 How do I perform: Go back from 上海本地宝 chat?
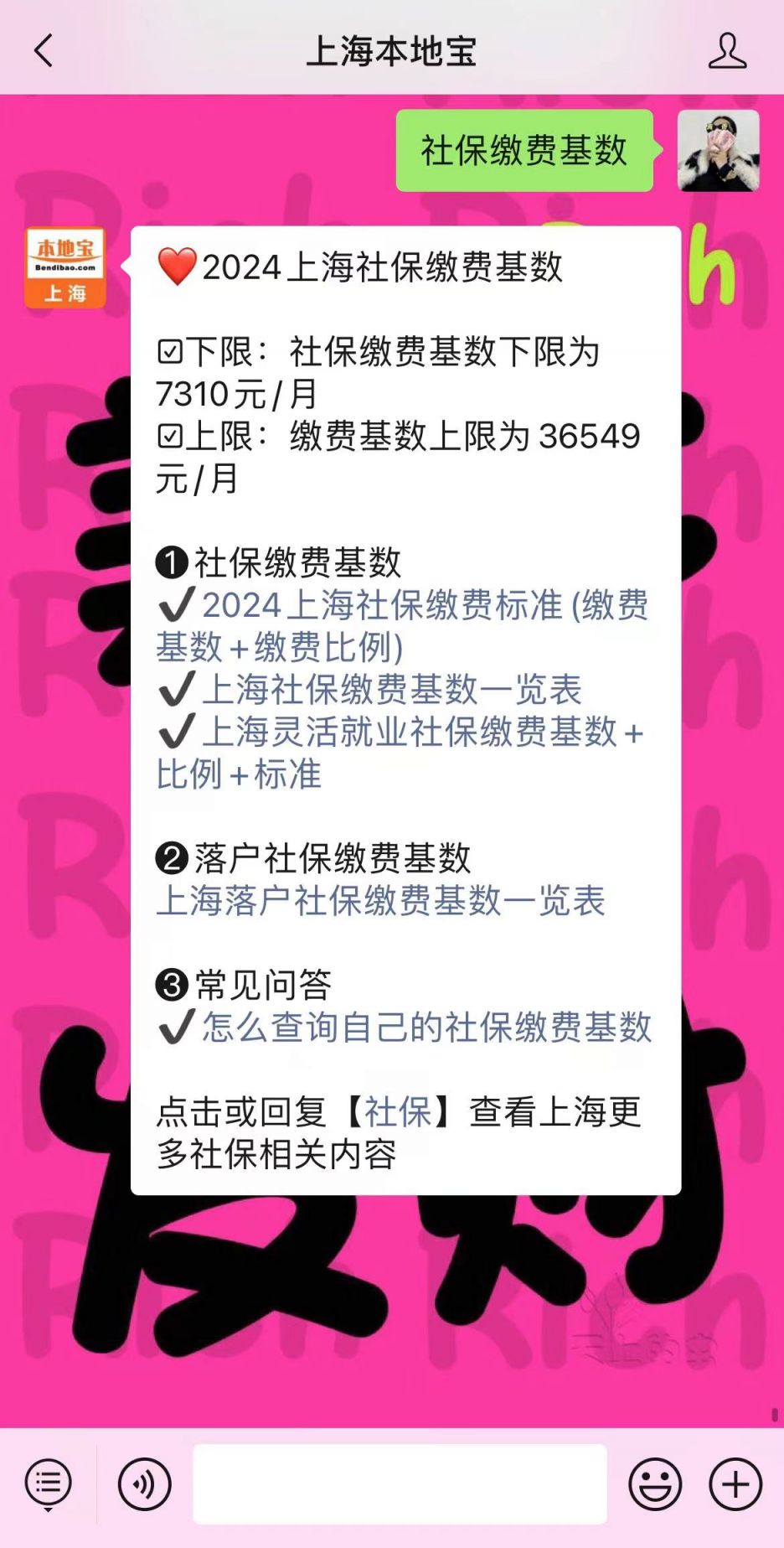[x=44, y=51]
